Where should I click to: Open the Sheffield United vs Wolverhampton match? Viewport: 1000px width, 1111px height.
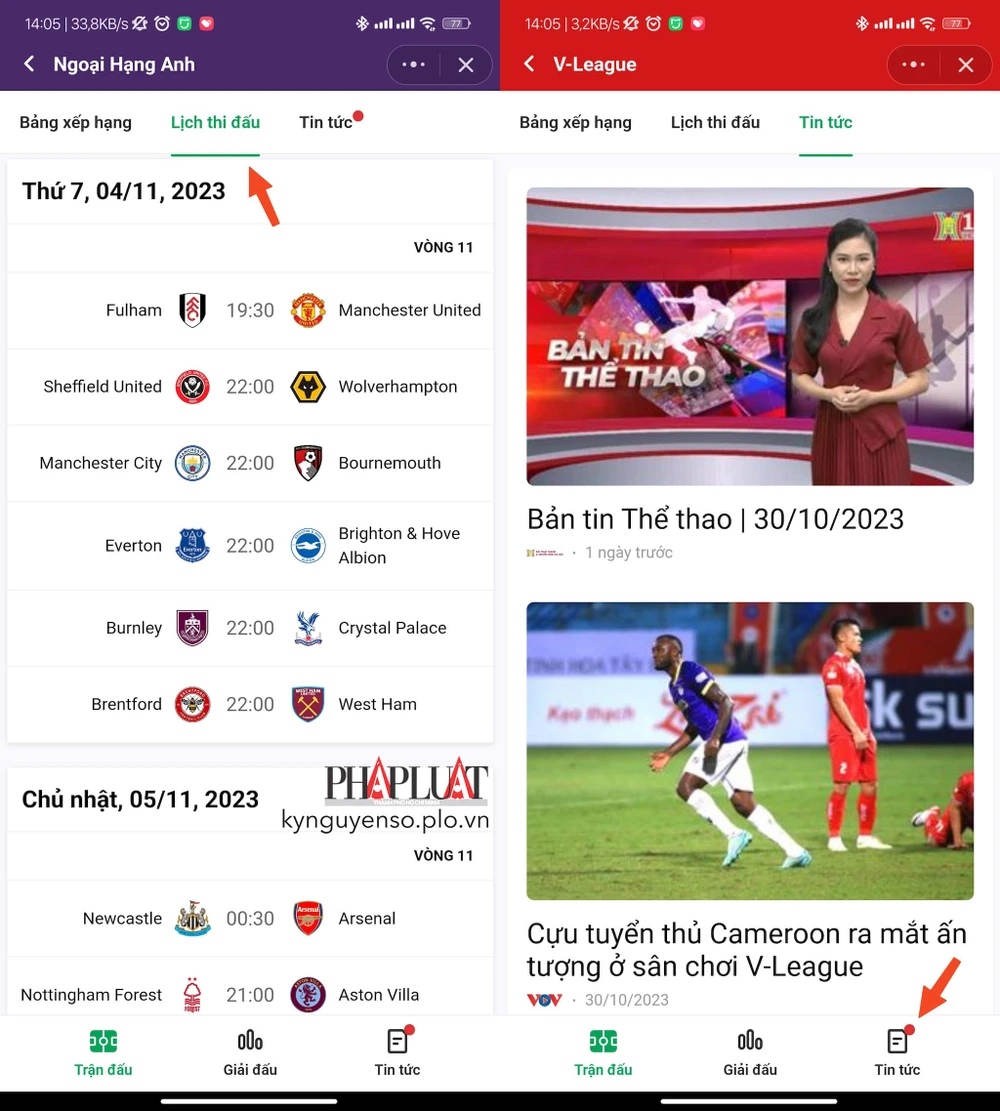click(x=250, y=387)
